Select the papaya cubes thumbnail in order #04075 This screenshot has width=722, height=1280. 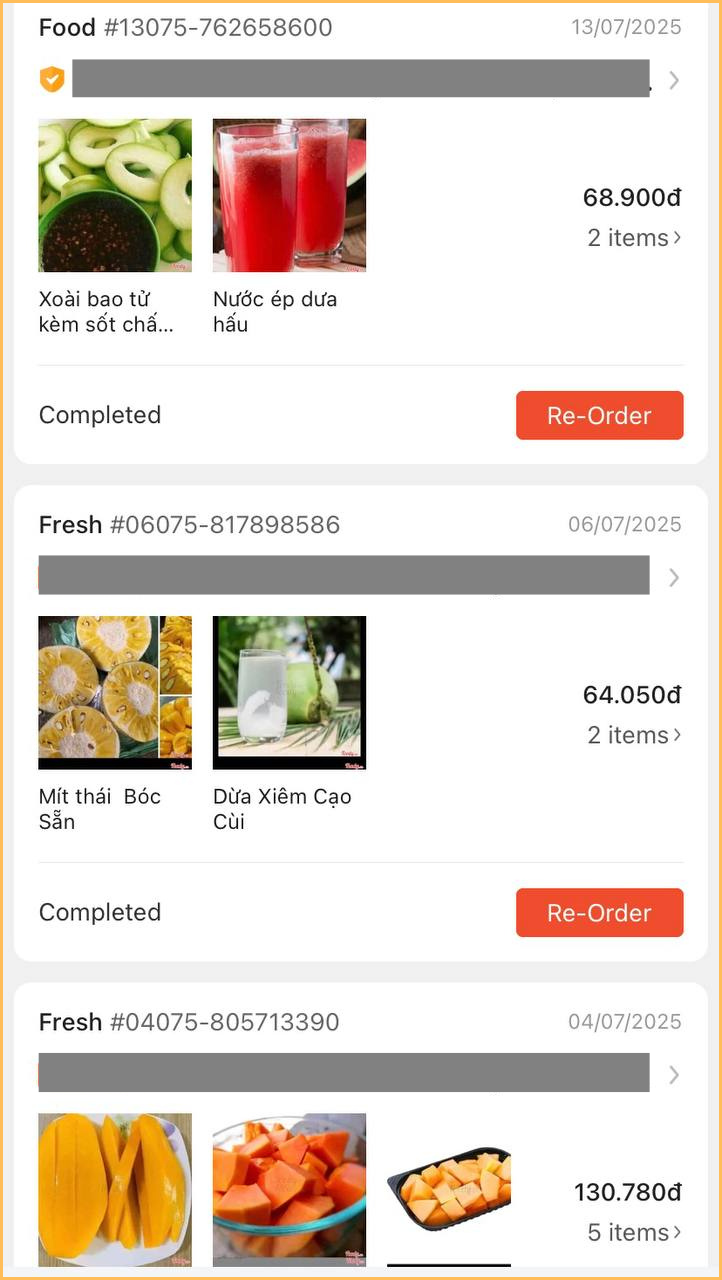pyautogui.click(x=289, y=1190)
